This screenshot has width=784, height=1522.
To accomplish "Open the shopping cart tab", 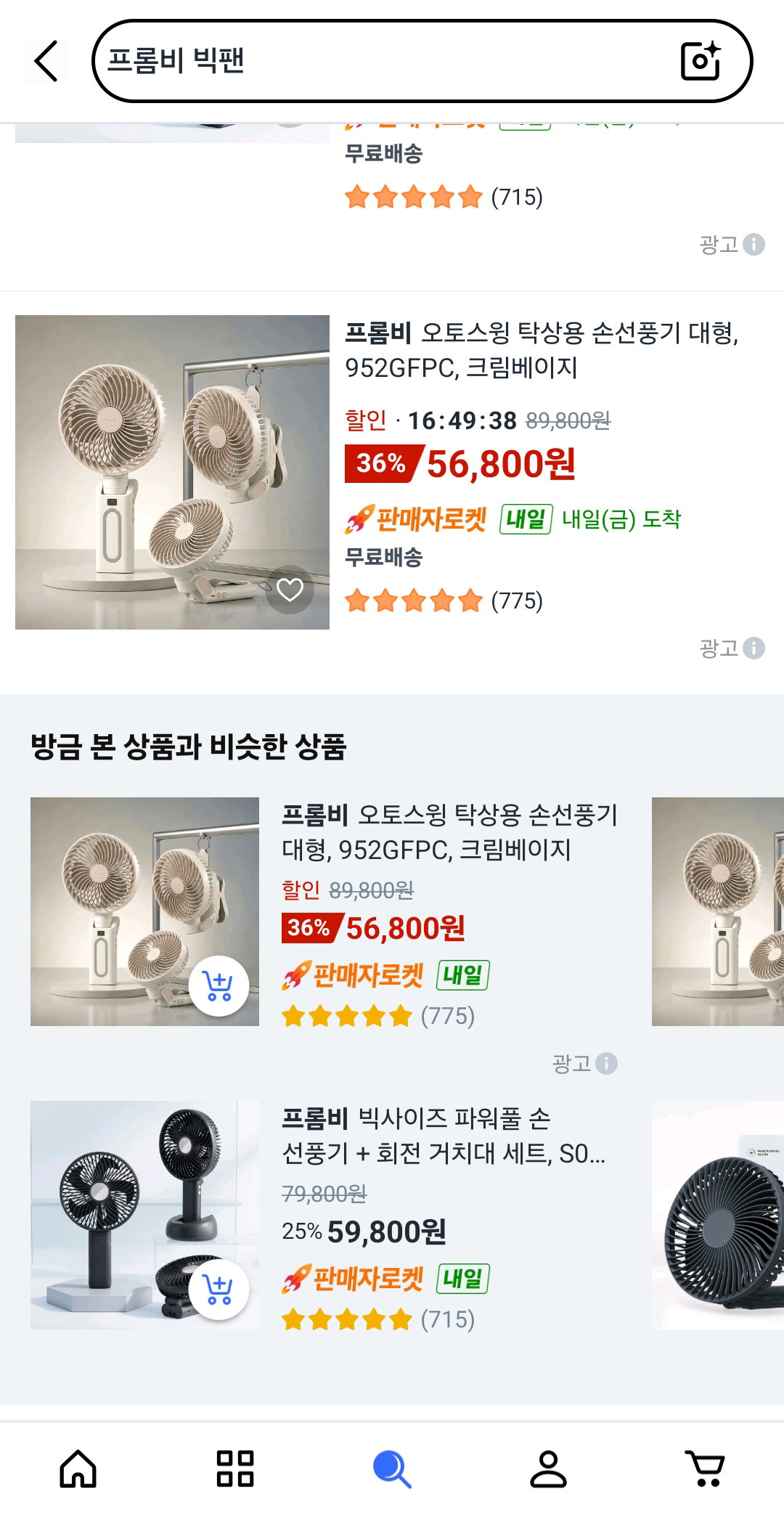I will 705,1468.
